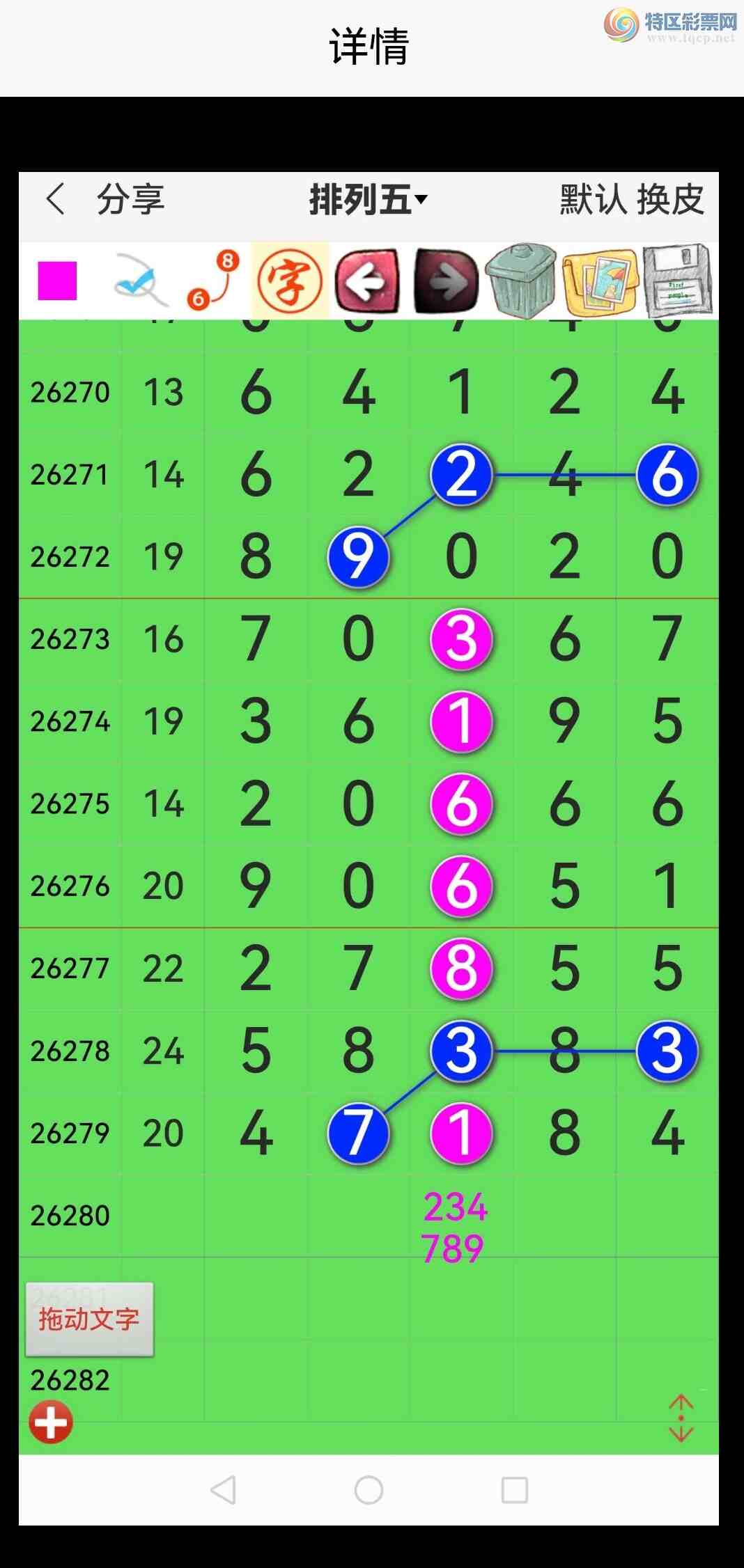Redo with the dark right-arrow button
This screenshot has width=744, height=1568.
[x=446, y=281]
